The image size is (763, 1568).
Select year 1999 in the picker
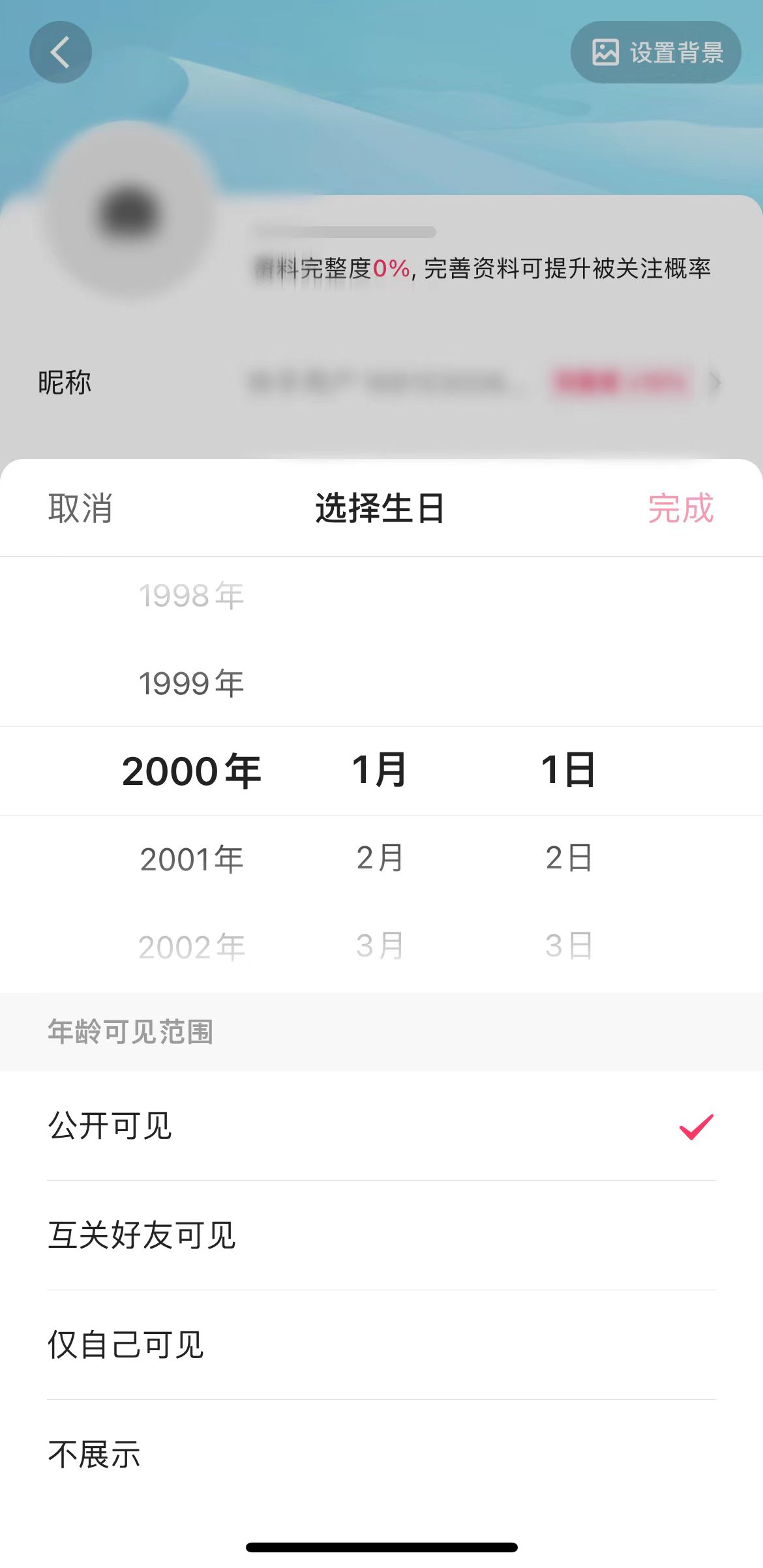[192, 683]
